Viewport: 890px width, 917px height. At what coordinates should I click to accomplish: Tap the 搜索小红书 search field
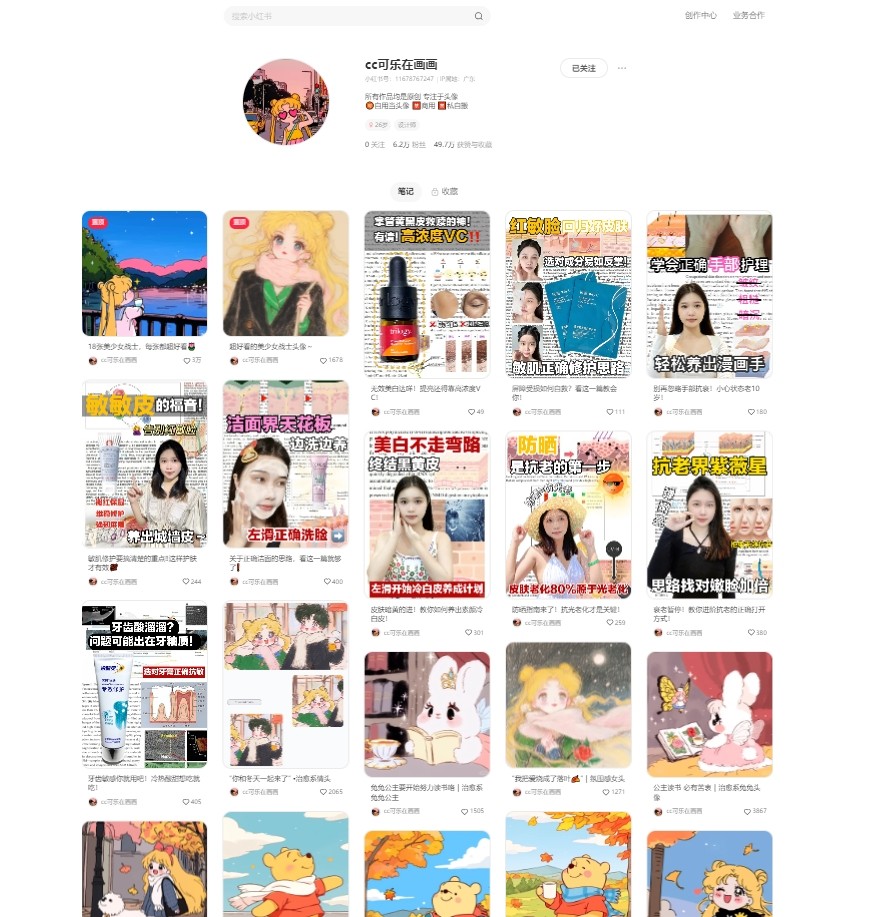click(345, 16)
